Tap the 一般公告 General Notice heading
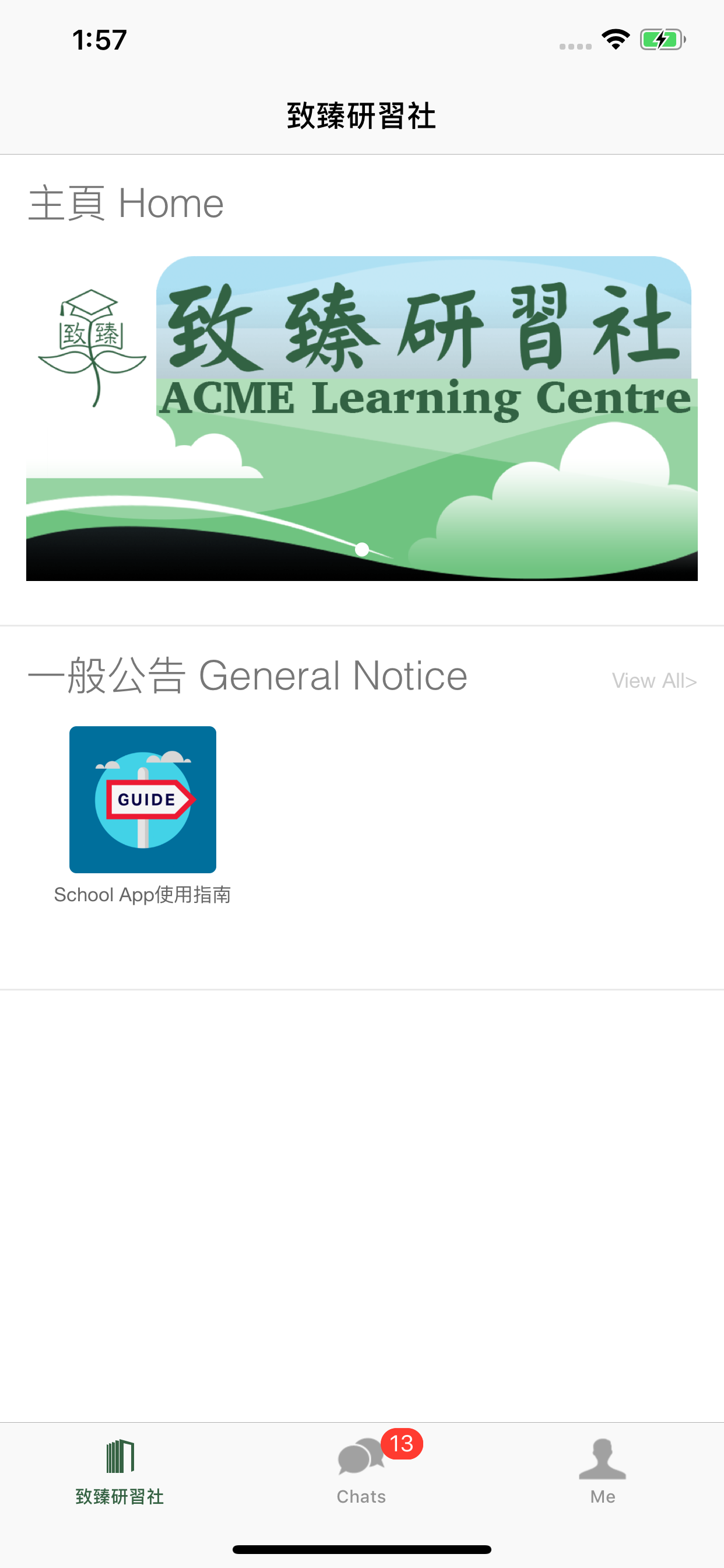Screen dimensions: 724x1568 click(x=247, y=675)
